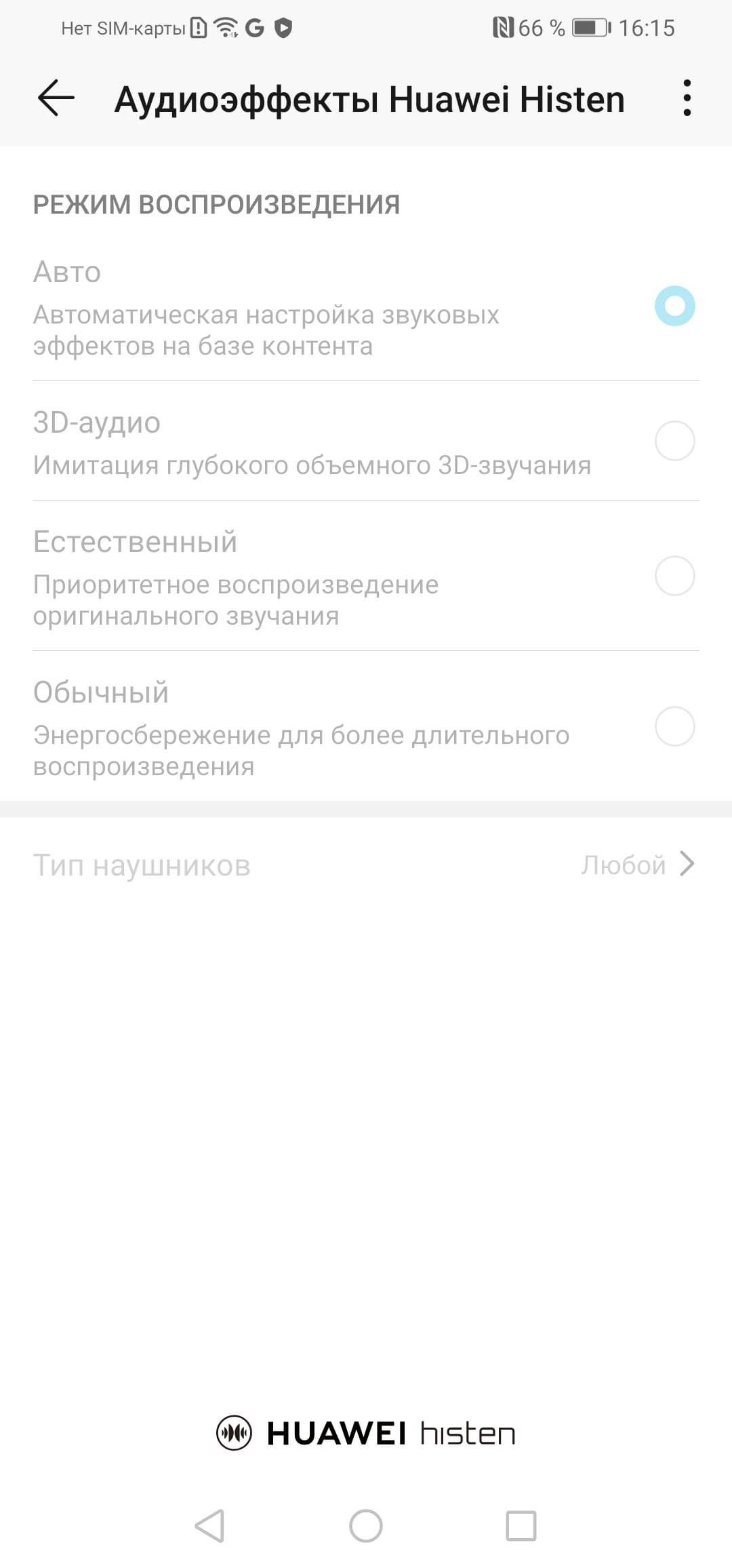Image resolution: width=732 pixels, height=1568 pixels.
Task: Choose the 3D-аудио playback mode
Action: (674, 441)
